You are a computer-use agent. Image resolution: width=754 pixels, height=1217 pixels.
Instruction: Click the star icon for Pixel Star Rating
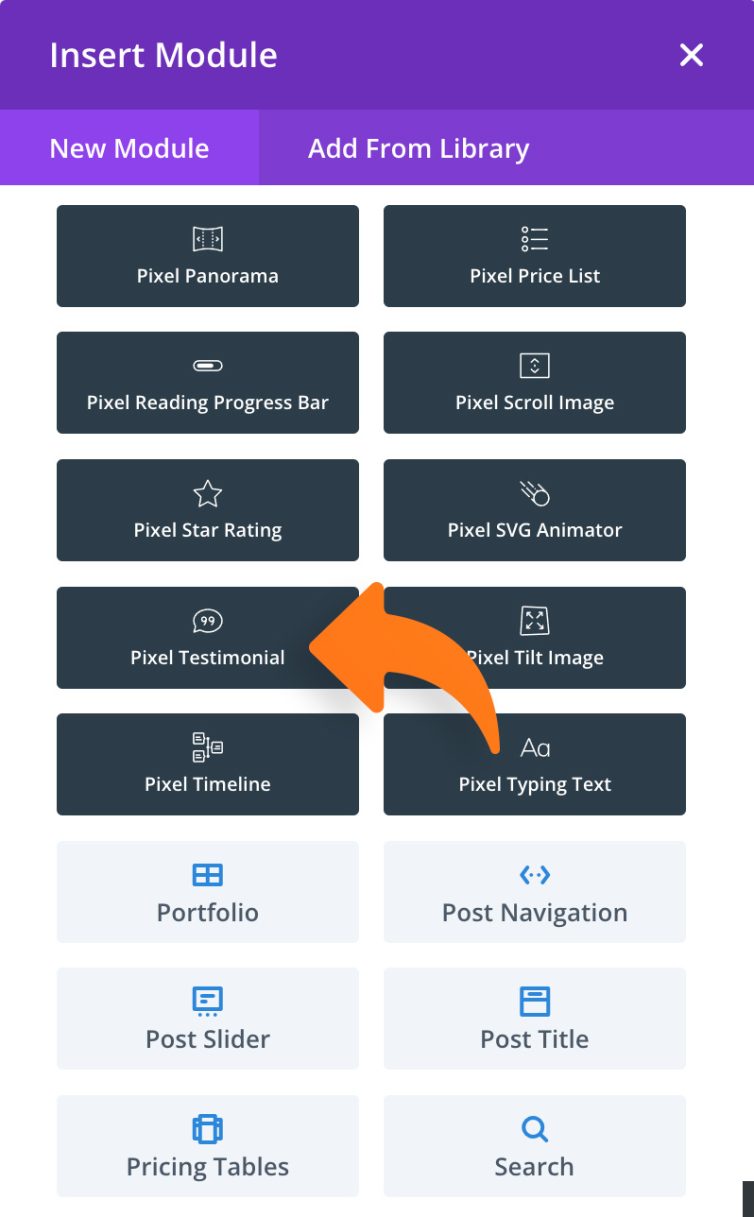click(x=207, y=494)
